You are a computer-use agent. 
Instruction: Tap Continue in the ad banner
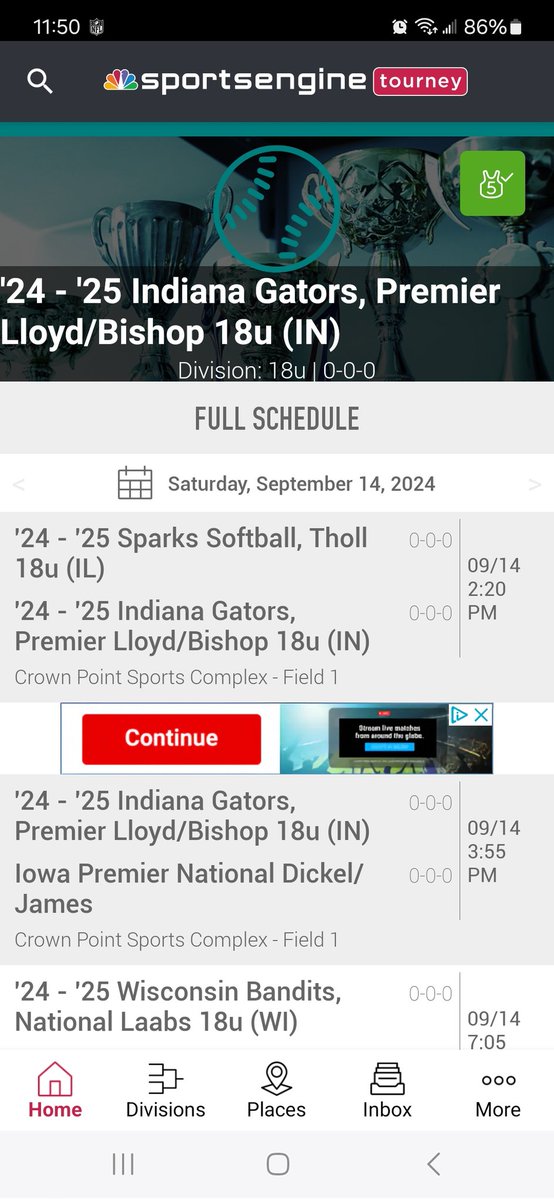171,738
